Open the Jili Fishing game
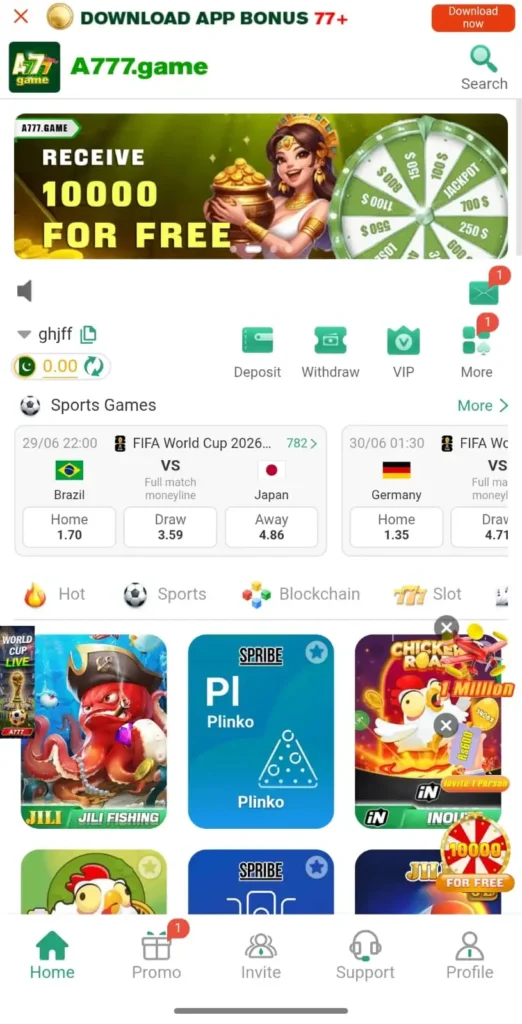Viewport: 522px width, 1024px height. coord(93,731)
